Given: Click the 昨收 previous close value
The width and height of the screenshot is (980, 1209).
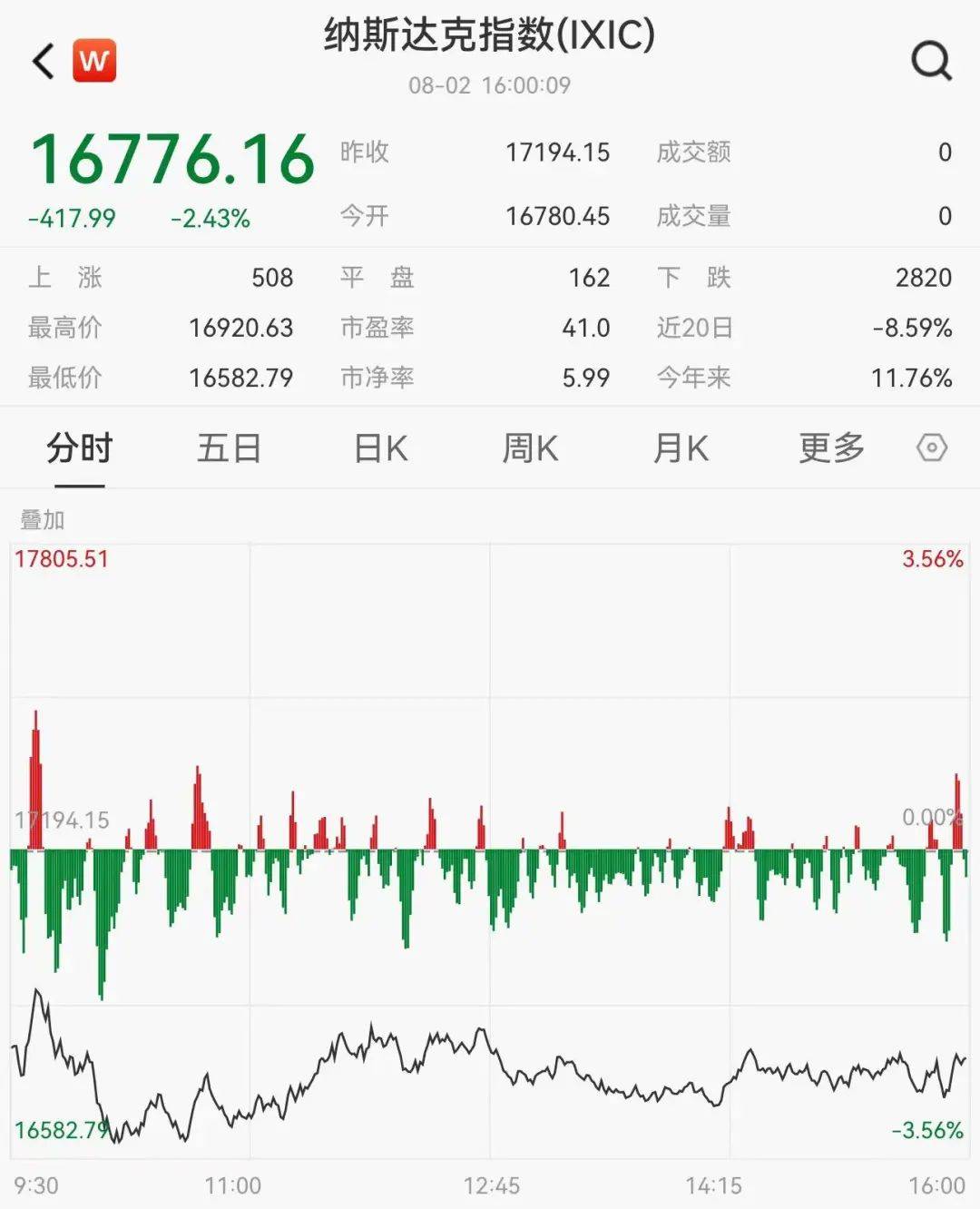Looking at the screenshot, I should tap(557, 153).
